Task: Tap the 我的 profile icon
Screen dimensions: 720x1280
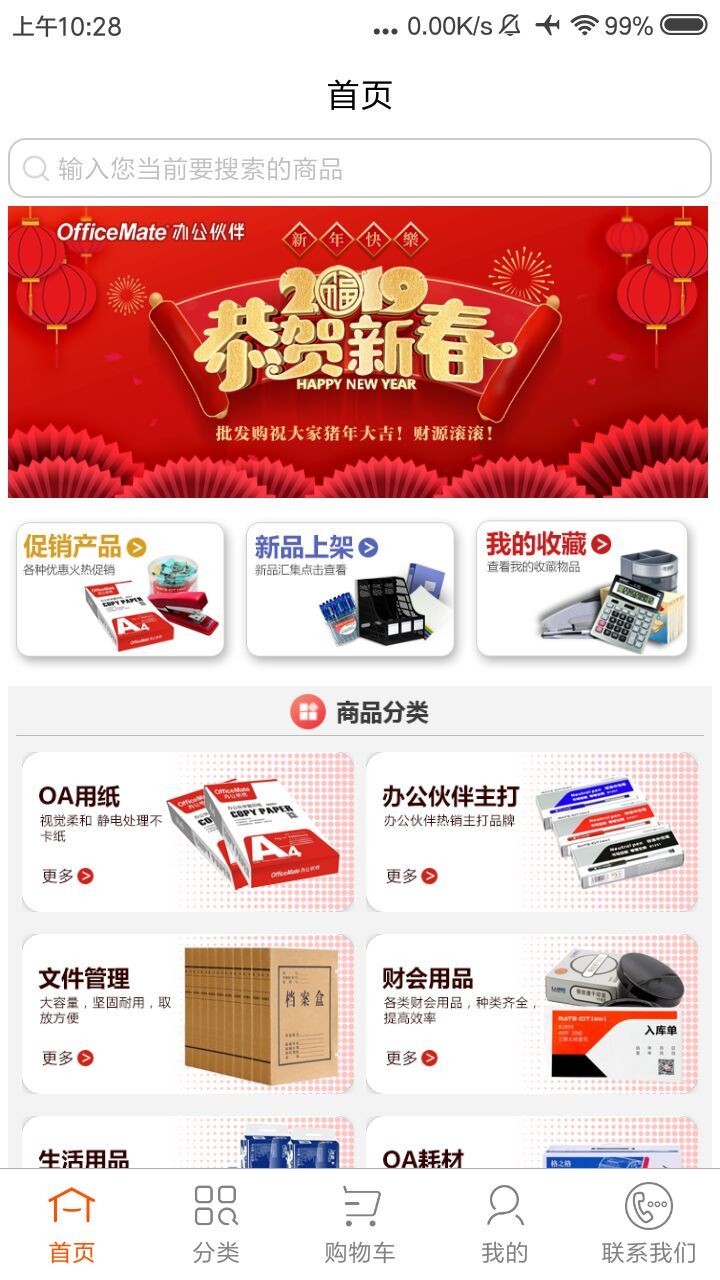Action: point(503,1207)
